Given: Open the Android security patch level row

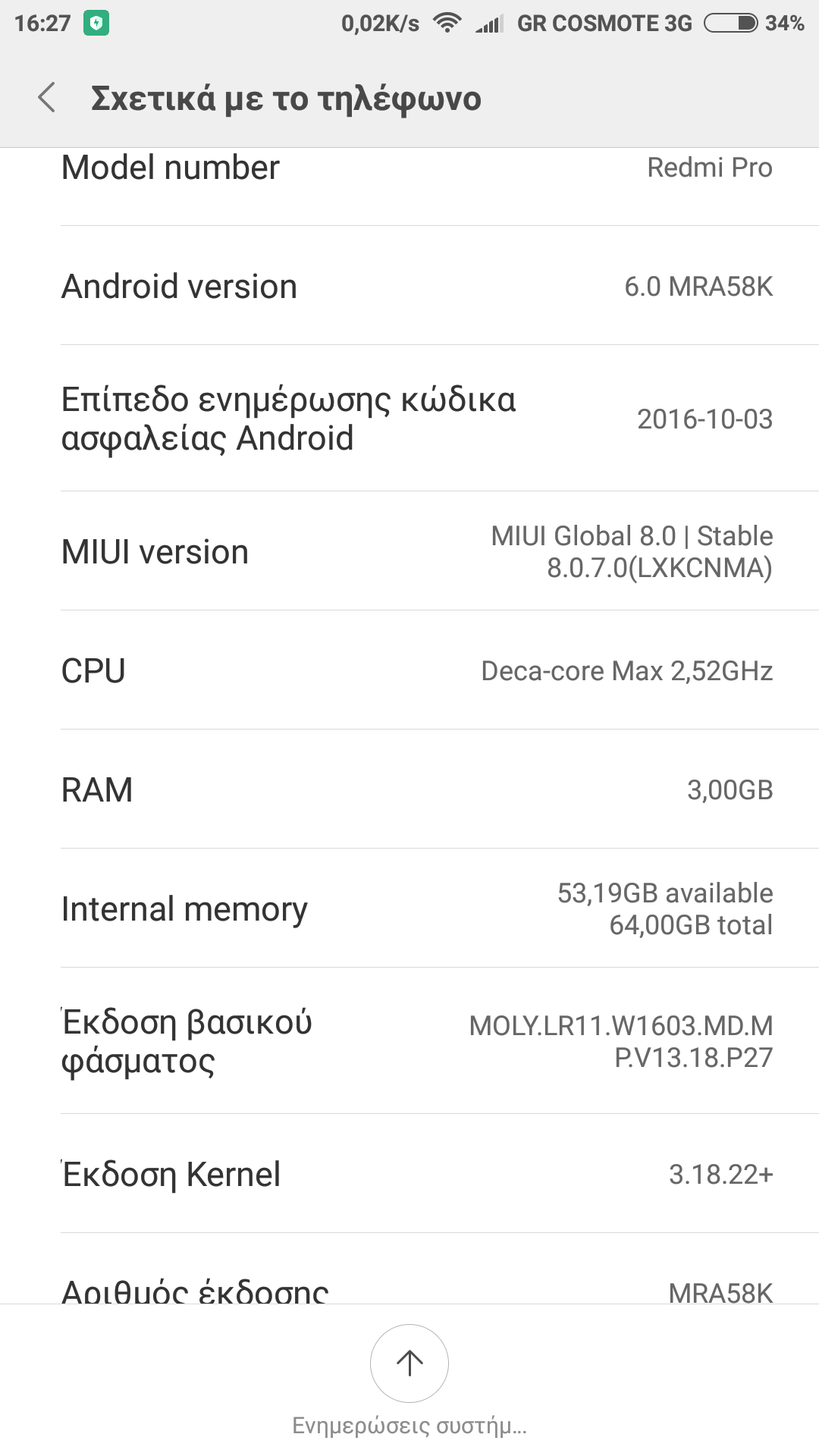Looking at the screenshot, I should point(409,419).
